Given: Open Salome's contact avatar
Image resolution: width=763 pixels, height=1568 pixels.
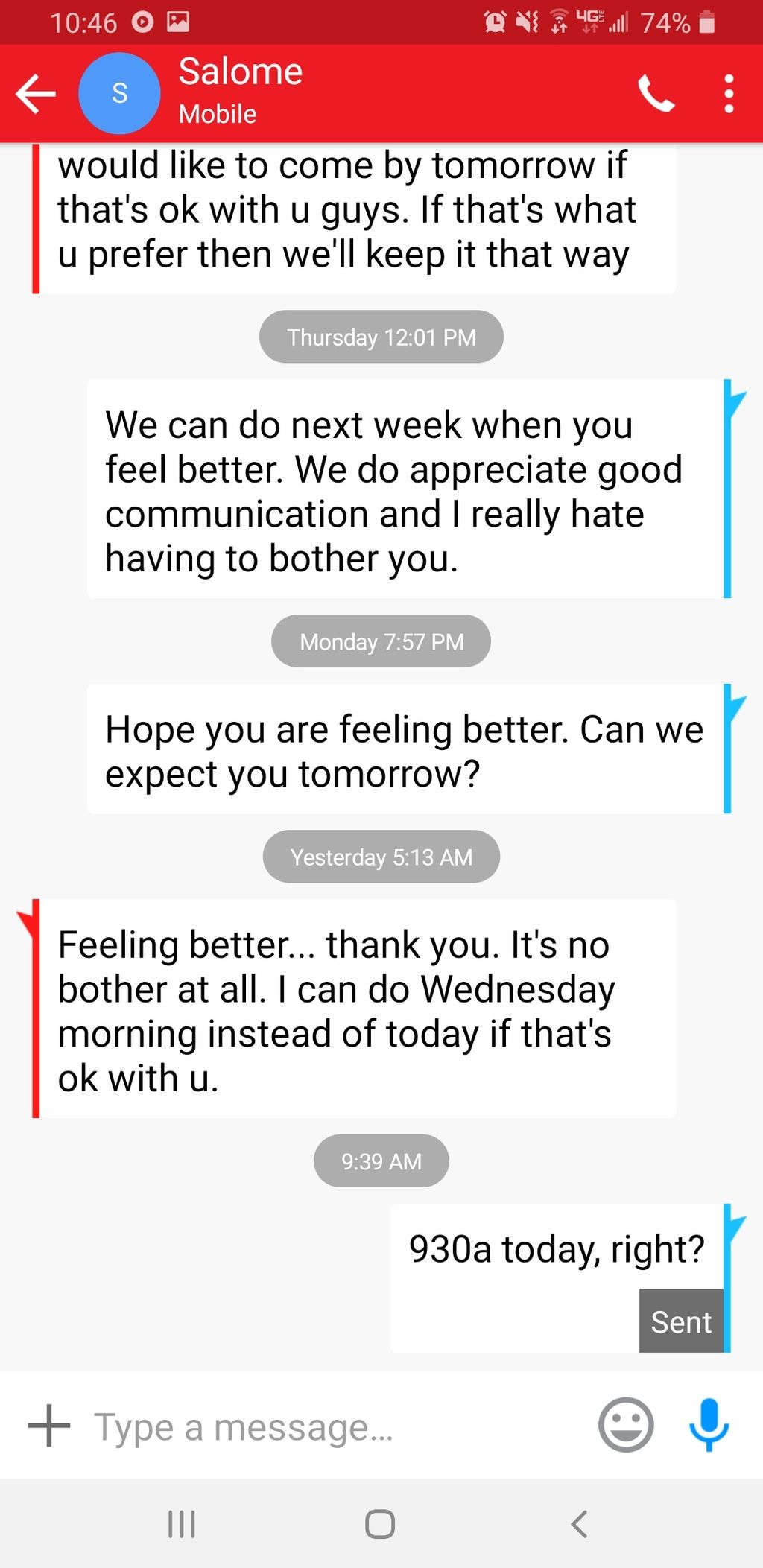Looking at the screenshot, I should [x=119, y=94].
